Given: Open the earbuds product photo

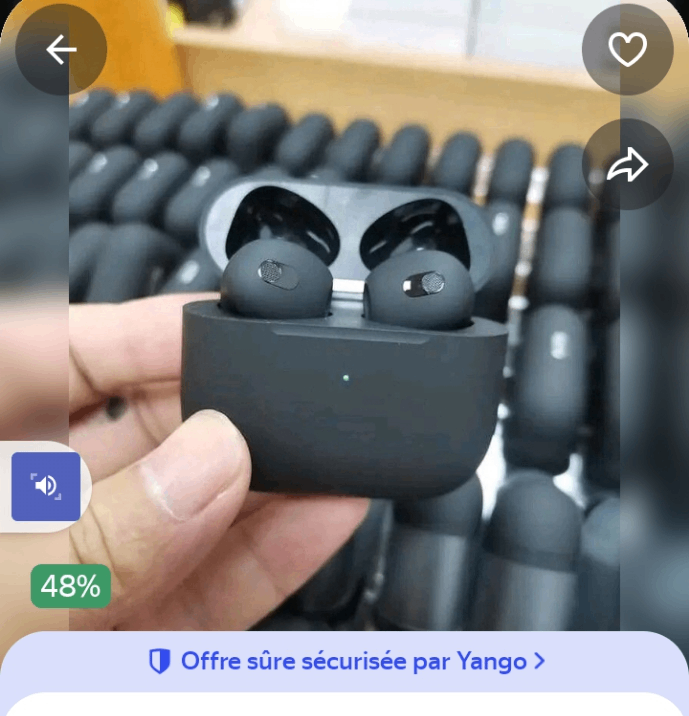Looking at the screenshot, I should click(345, 340).
